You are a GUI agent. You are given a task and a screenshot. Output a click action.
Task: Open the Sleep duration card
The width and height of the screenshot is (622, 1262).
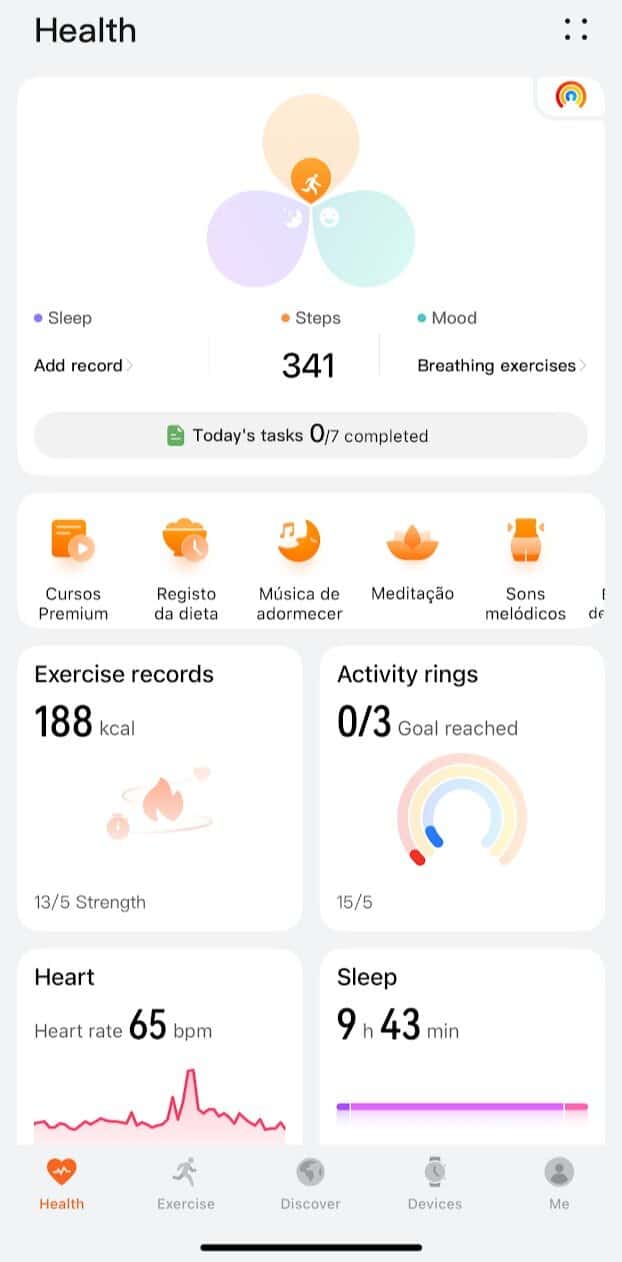462,1047
